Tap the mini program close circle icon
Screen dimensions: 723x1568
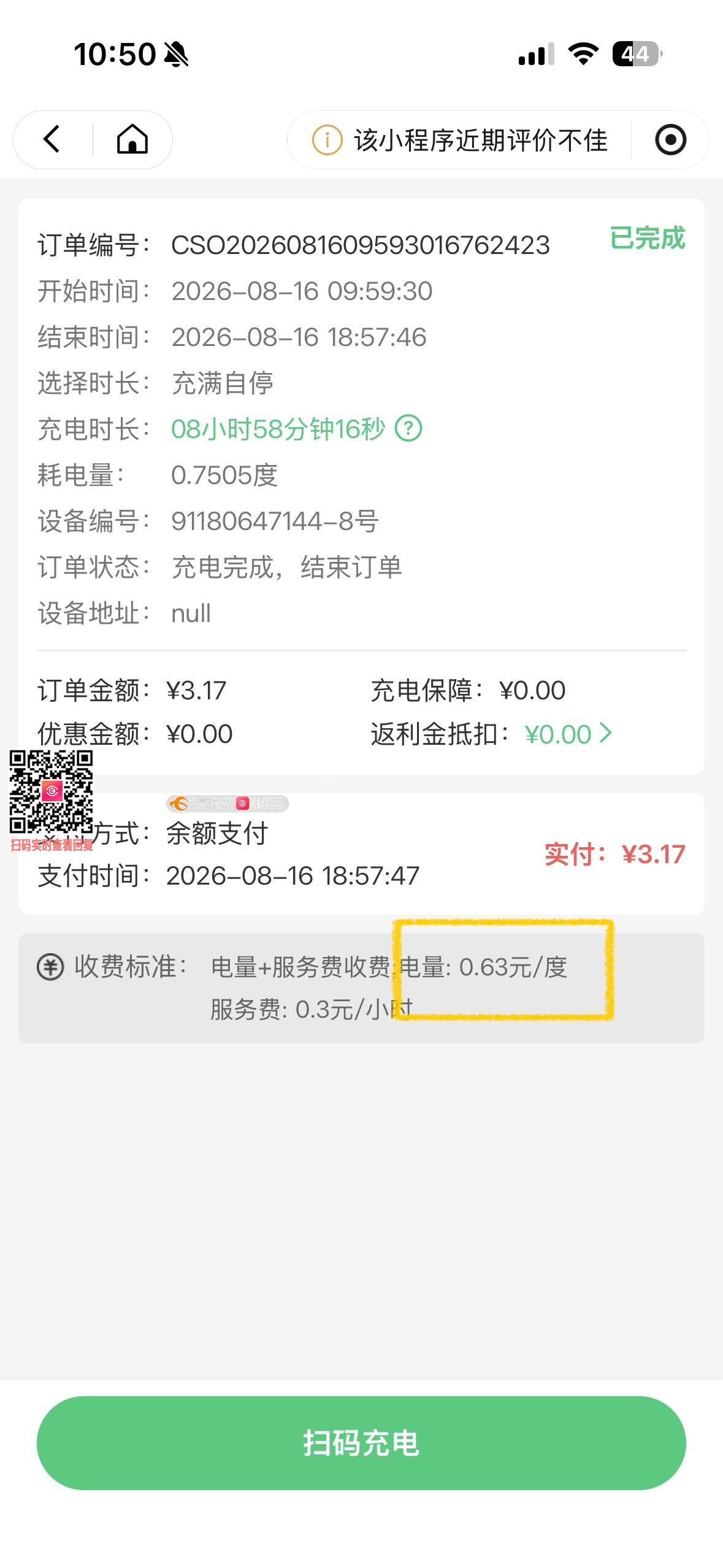tap(670, 140)
